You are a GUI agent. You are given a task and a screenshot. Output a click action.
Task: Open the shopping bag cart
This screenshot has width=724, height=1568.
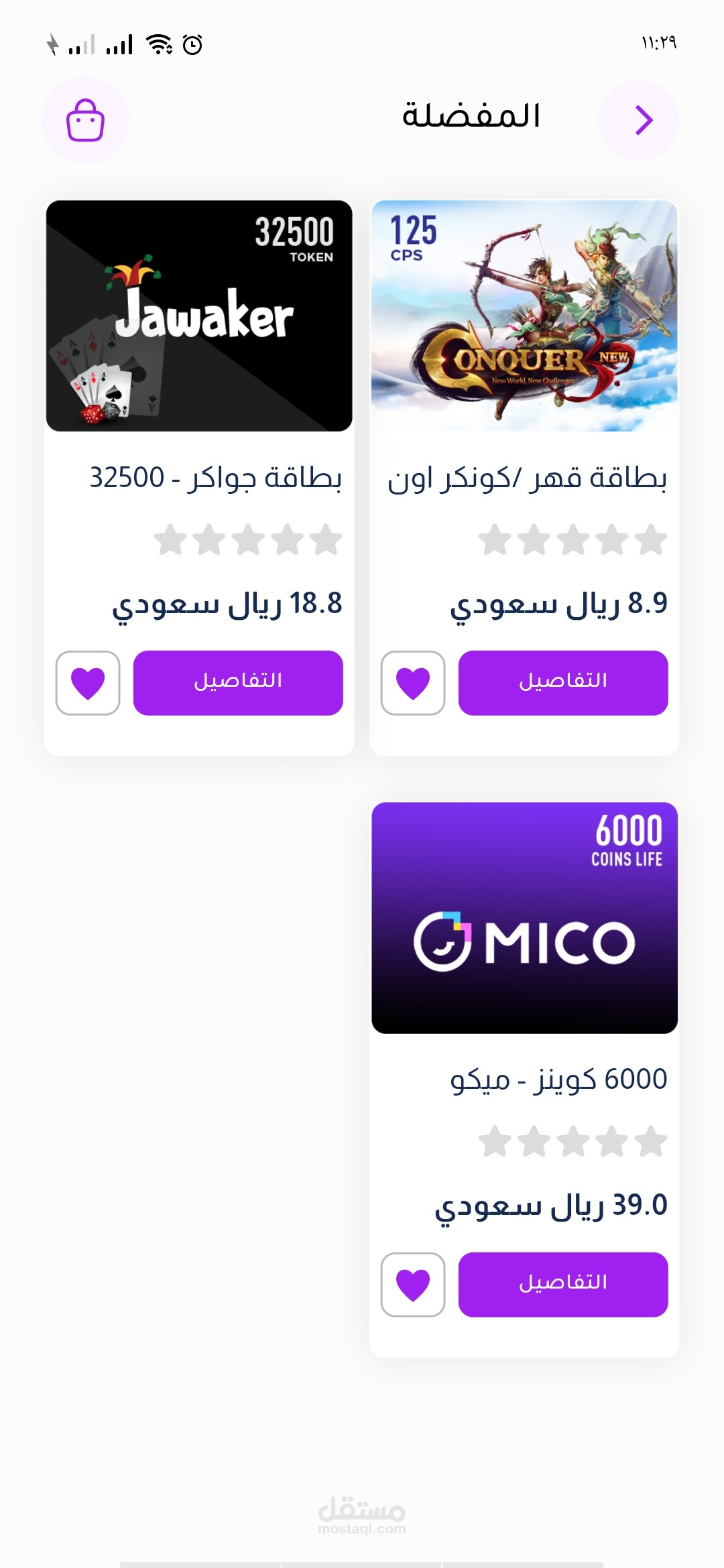[85, 121]
